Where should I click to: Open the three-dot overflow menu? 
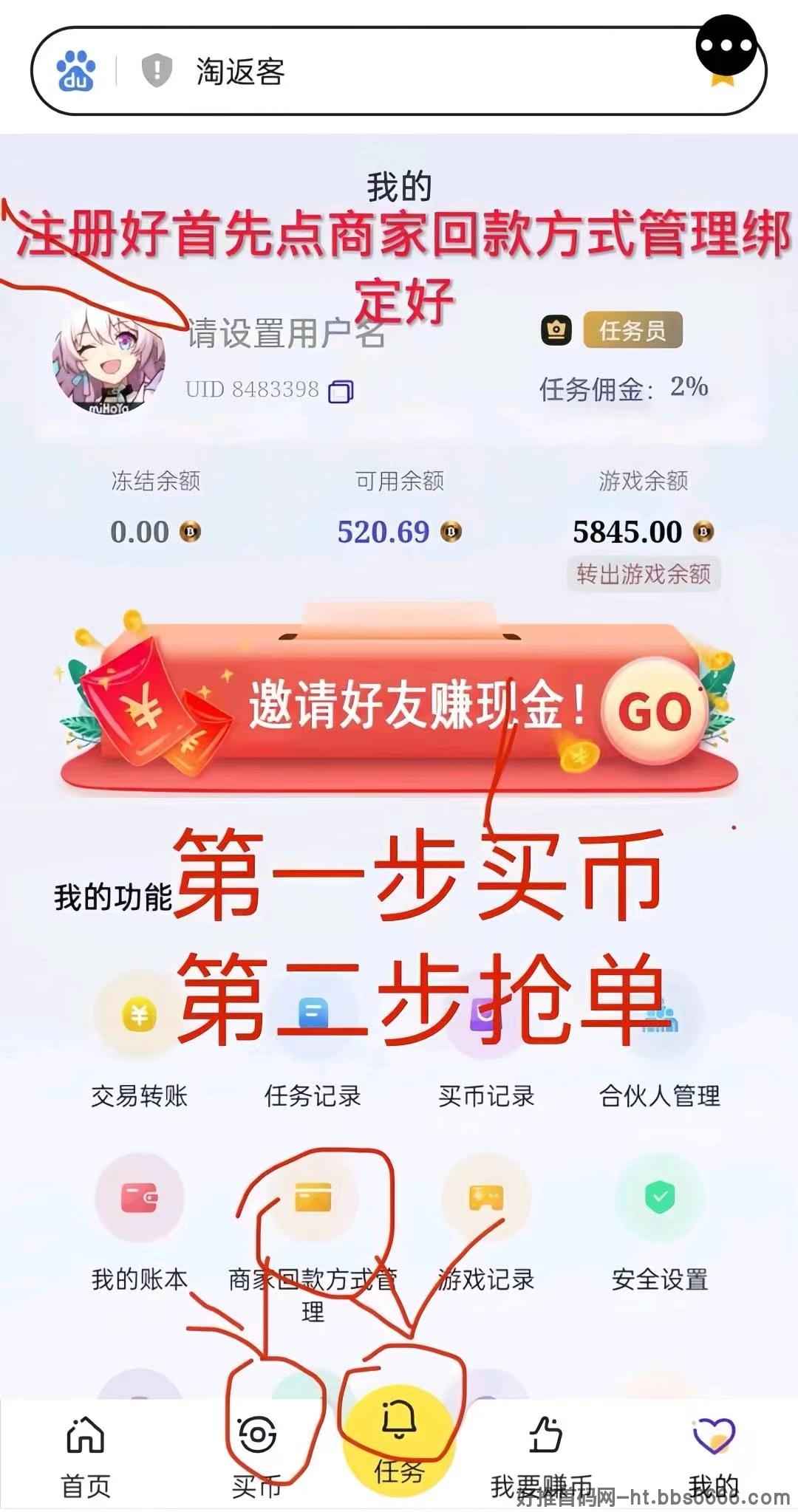[x=726, y=46]
